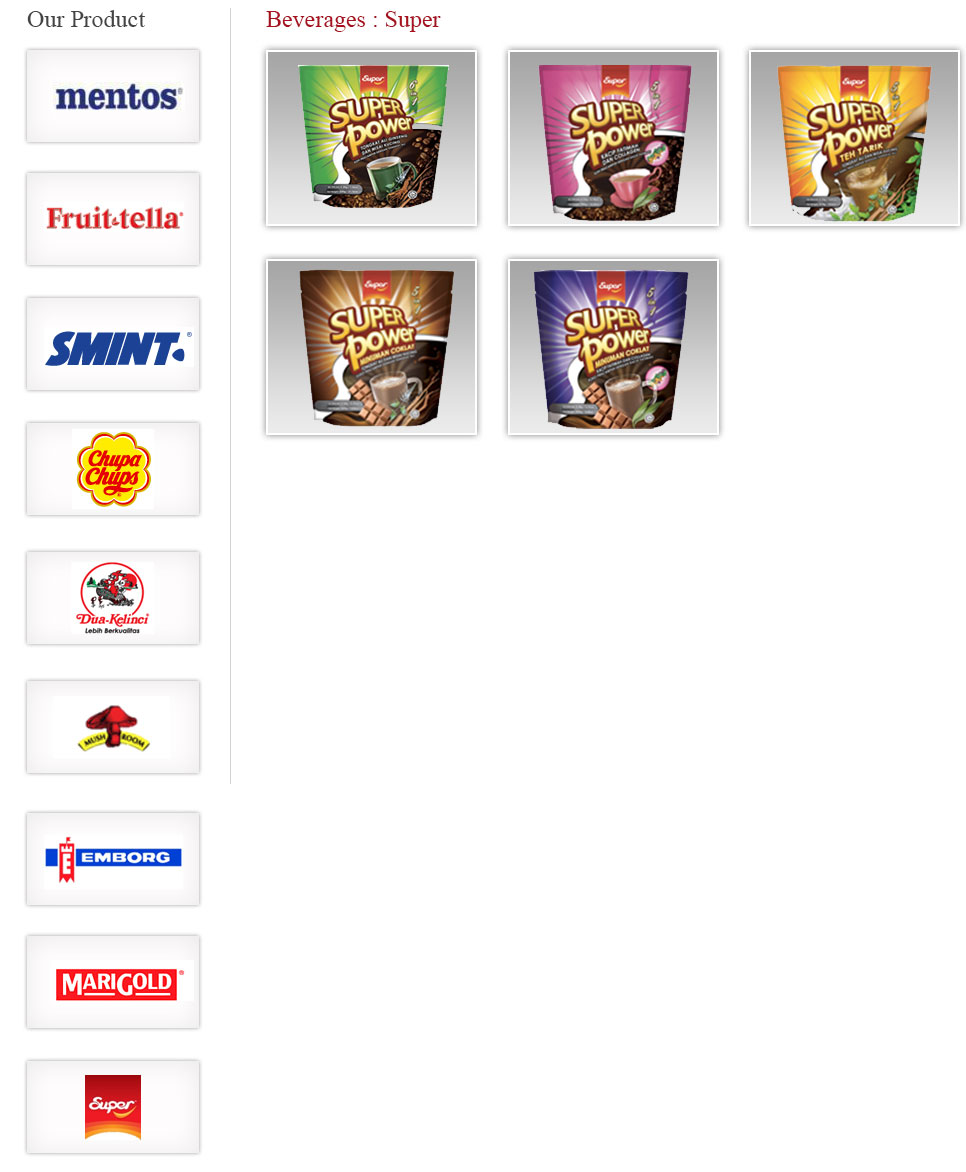Image resolution: width=966 pixels, height=1172 pixels.
Task: Open the Chupa Chups brand tile
Action: pos(113,469)
